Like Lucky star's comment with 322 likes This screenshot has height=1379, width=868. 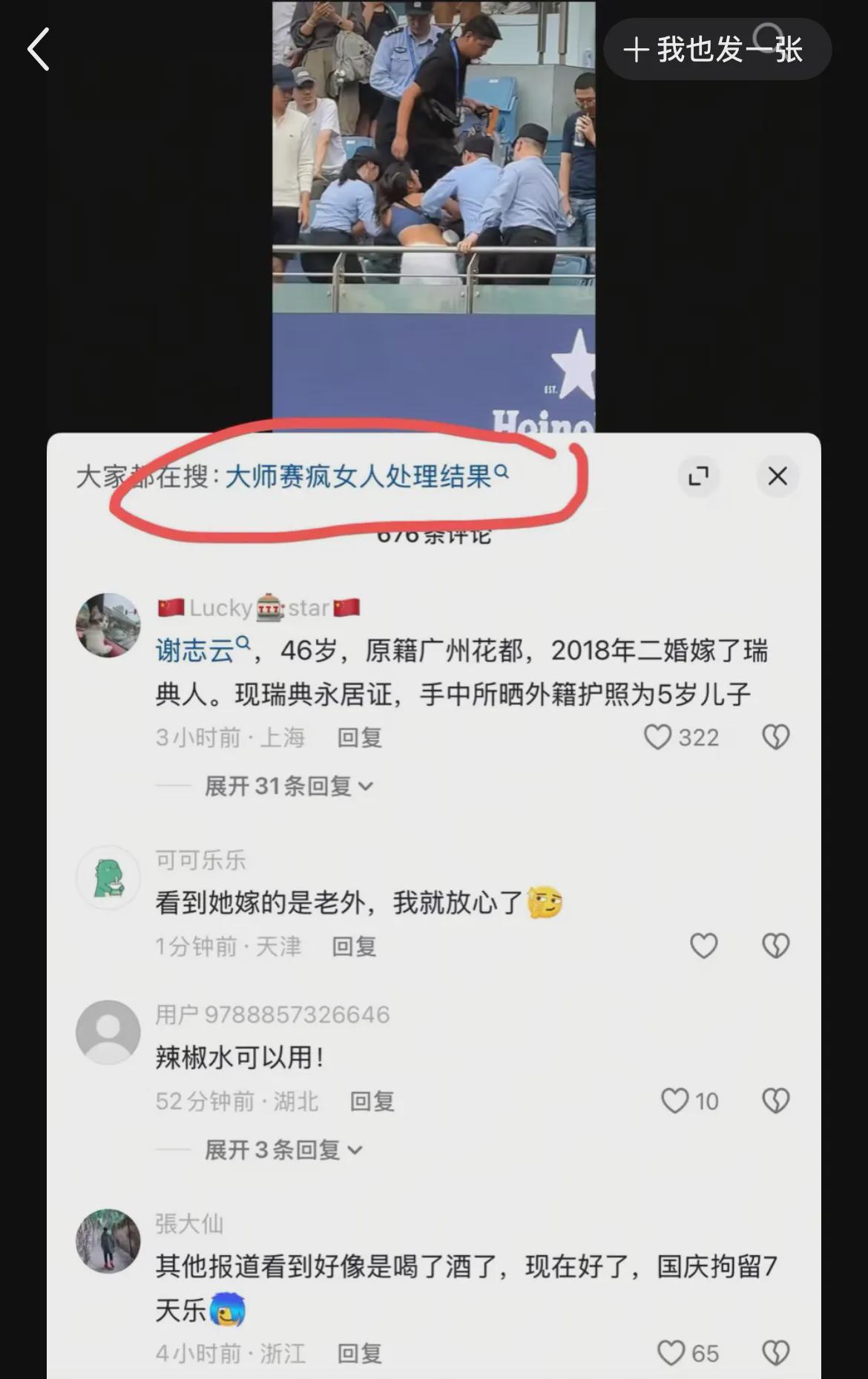tap(658, 737)
